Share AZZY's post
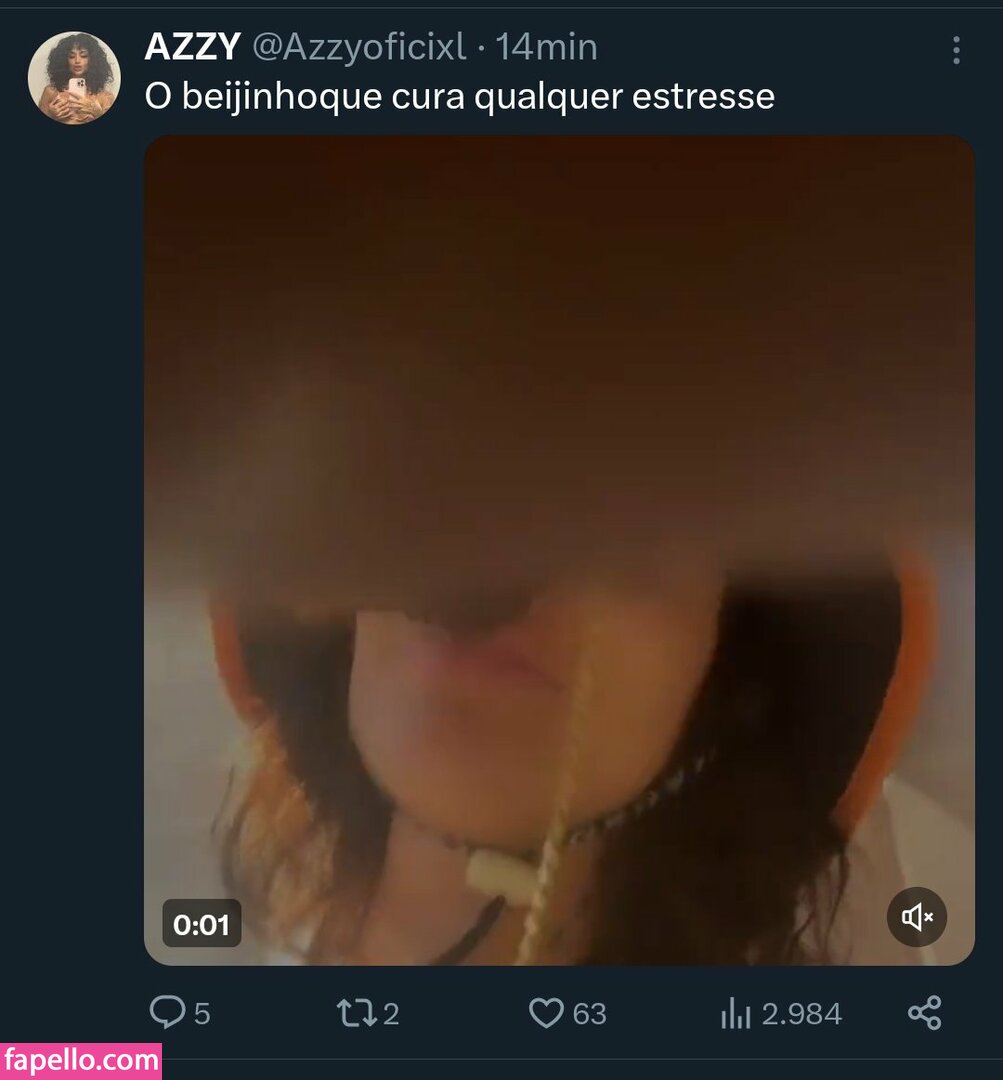The image size is (1003, 1080). coord(924,1013)
